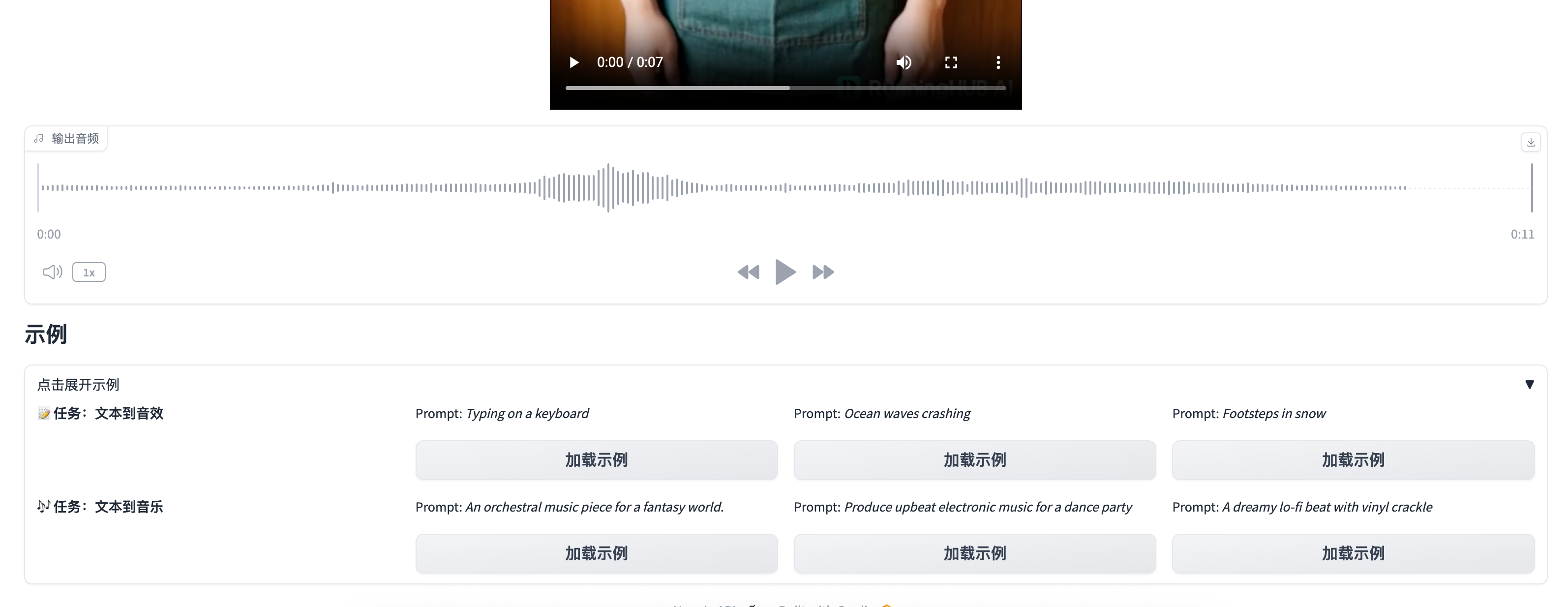Load the Ocean waves crashing example
The image size is (1568, 607).
click(x=974, y=460)
